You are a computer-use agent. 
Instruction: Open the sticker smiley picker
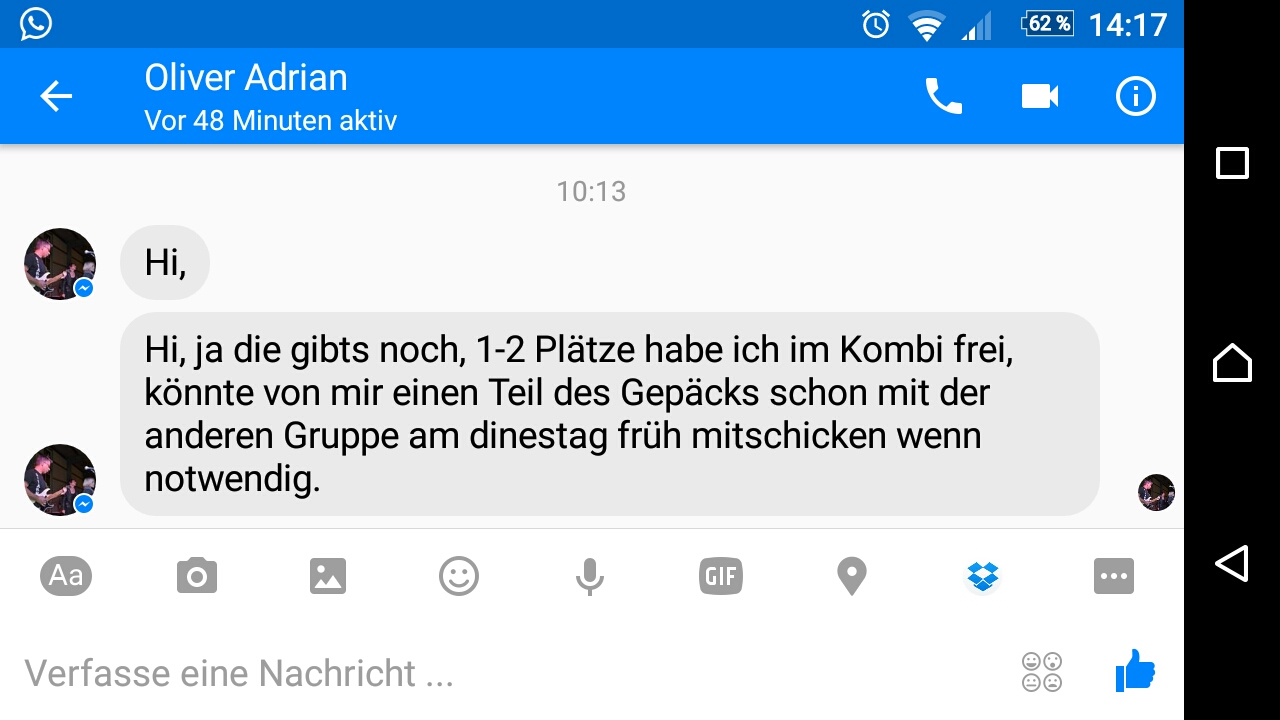[459, 576]
